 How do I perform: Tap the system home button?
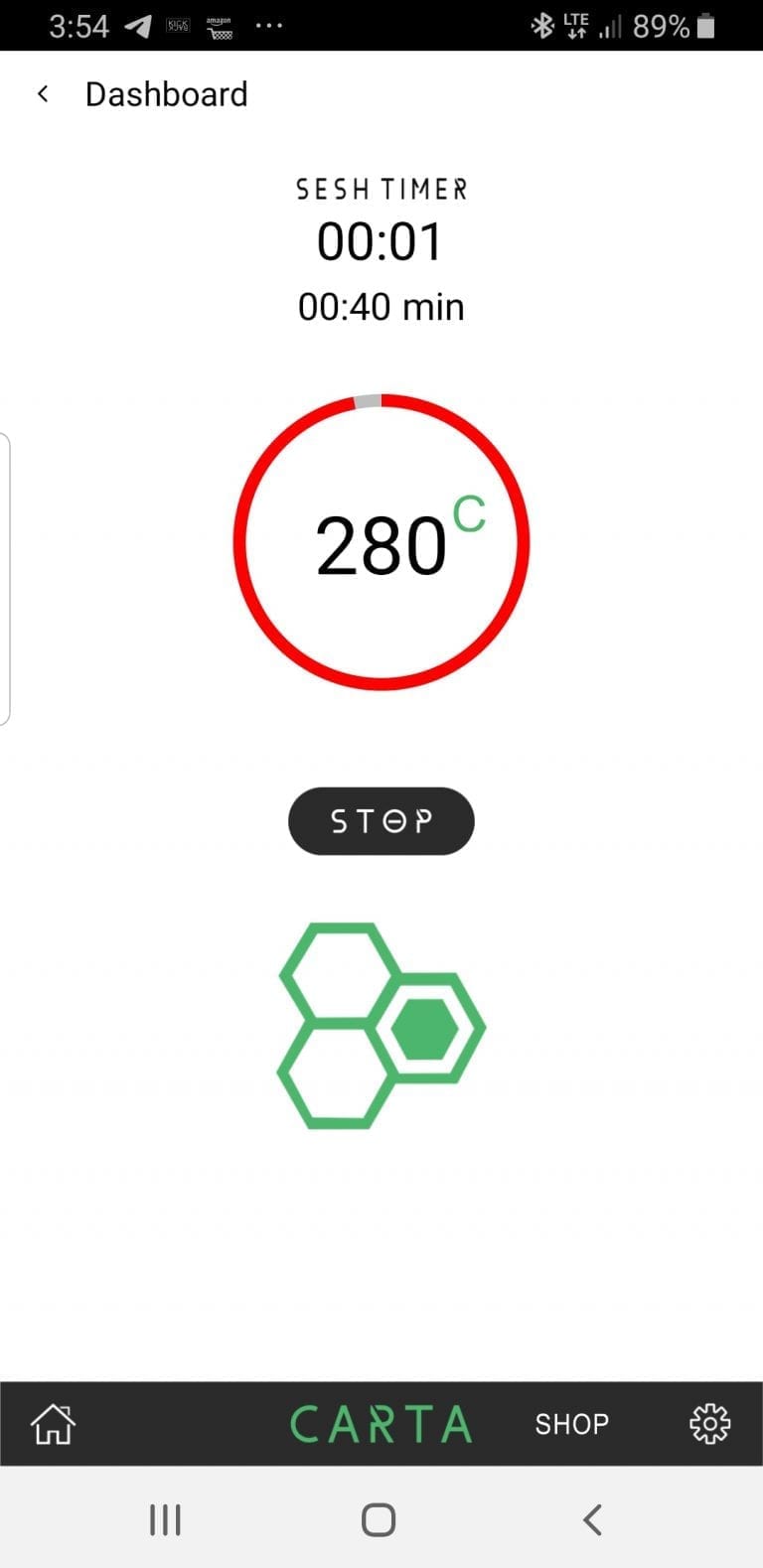click(x=379, y=1519)
